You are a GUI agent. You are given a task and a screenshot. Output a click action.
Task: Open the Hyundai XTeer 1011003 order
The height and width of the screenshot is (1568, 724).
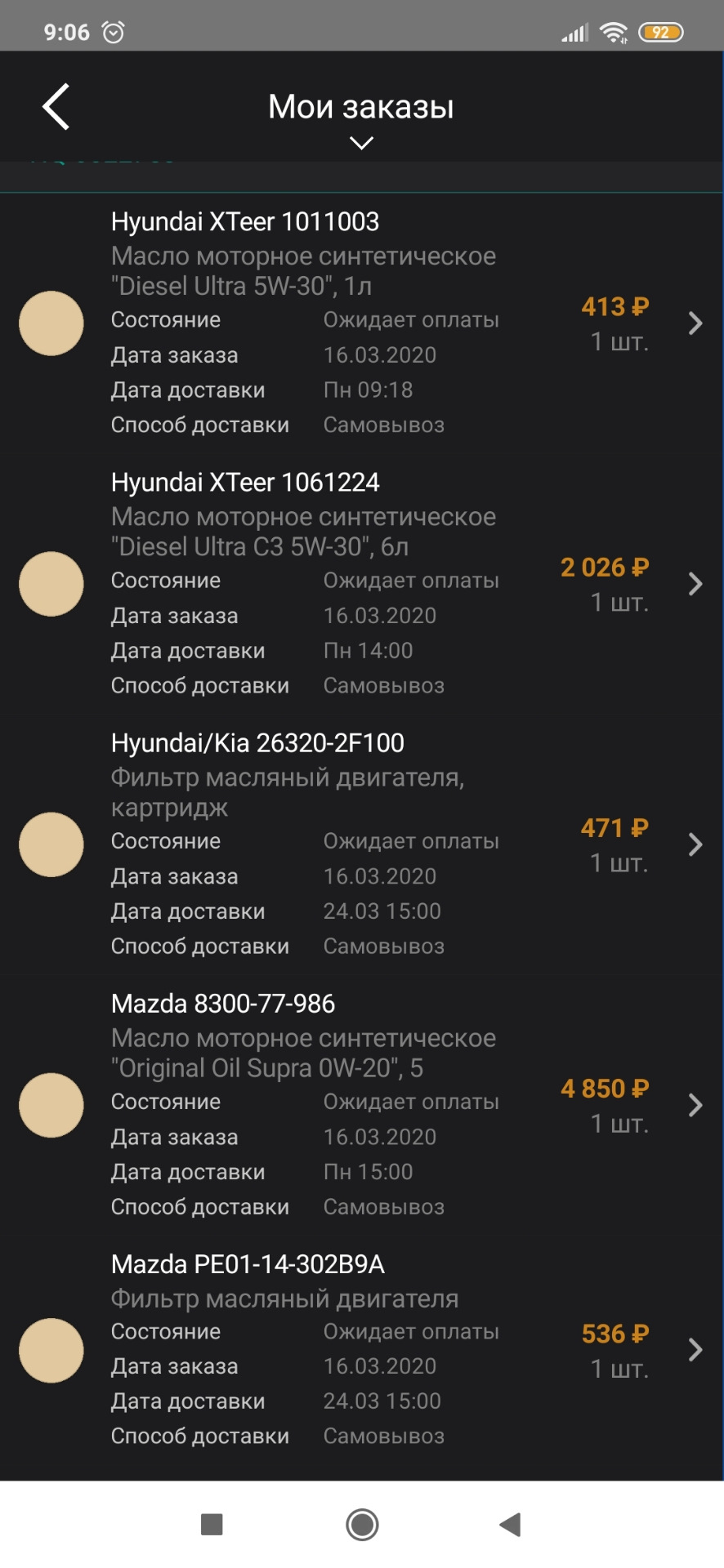[x=362, y=323]
